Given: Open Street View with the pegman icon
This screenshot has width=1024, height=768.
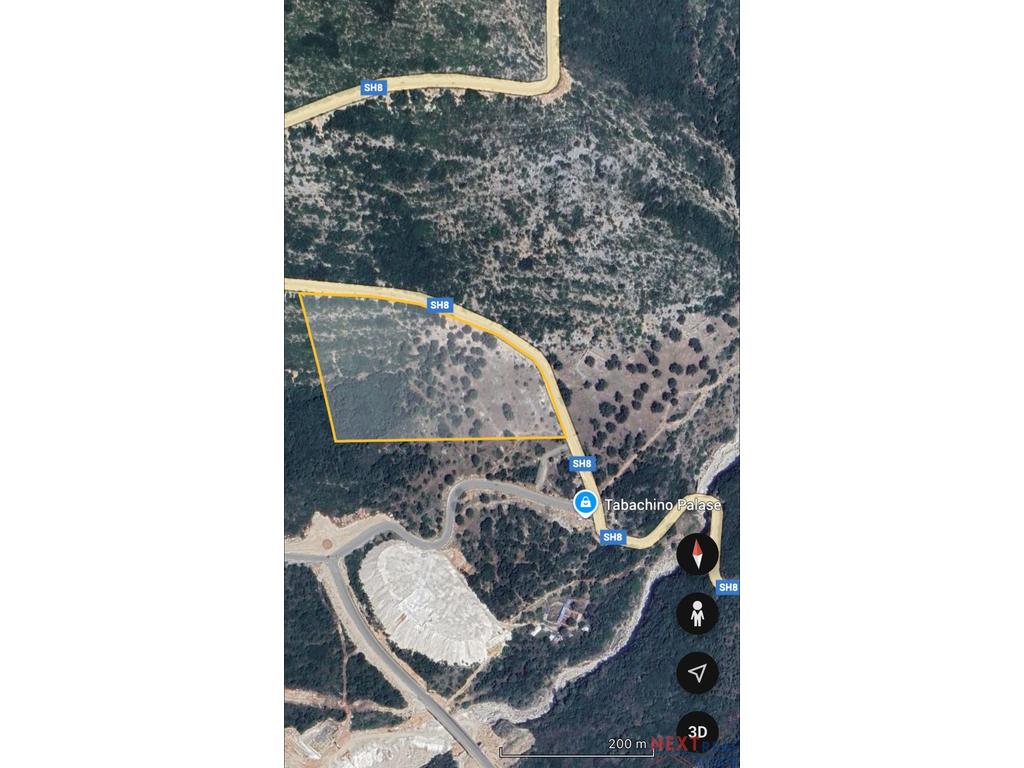Looking at the screenshot, I should [697, 613].
